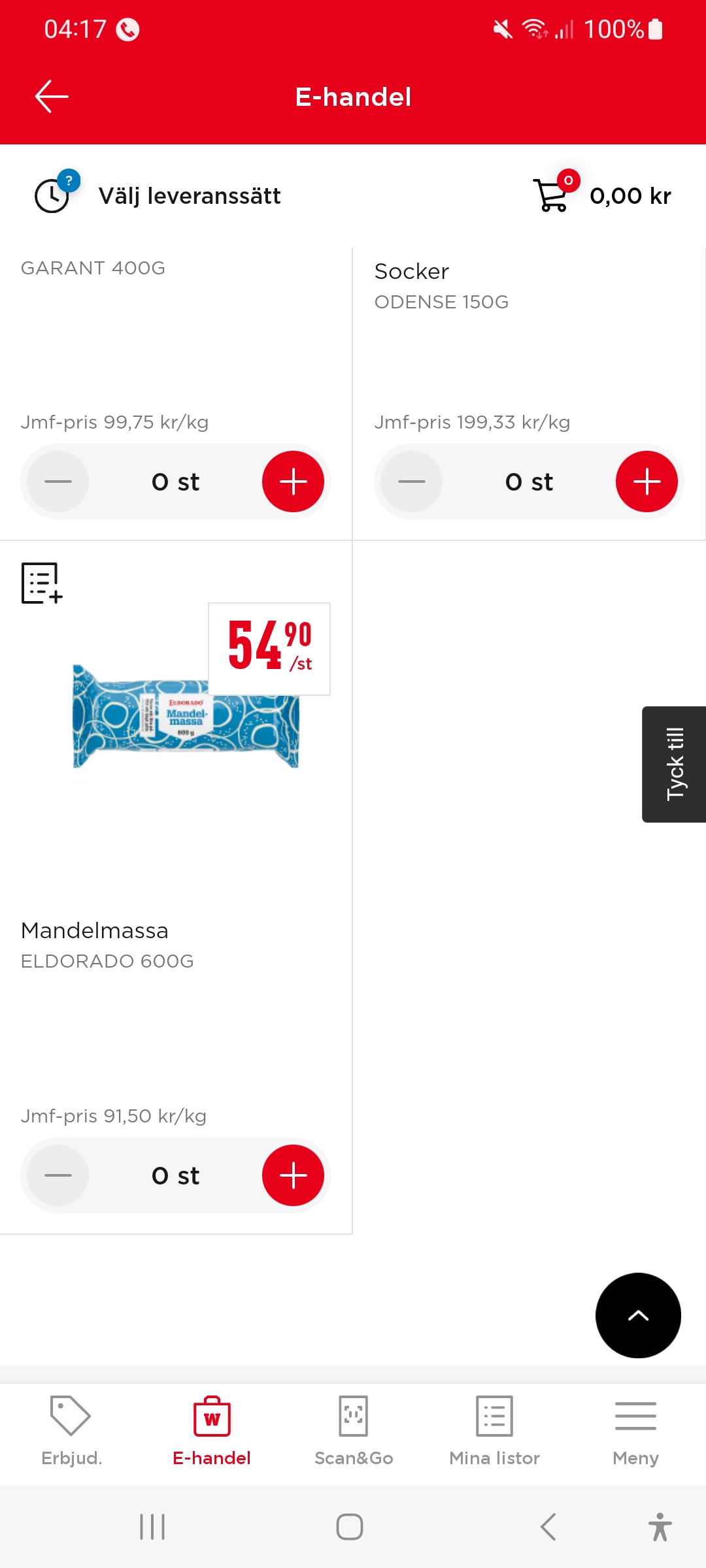Add one Mandelmassa ELDORADO 600G to cart
The width and height of the screenshot is (706, 1568).
(293, 1175)
